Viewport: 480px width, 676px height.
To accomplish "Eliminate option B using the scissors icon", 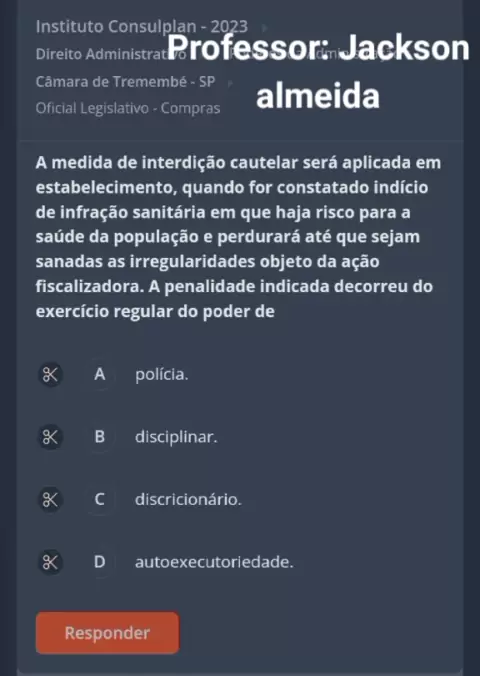I will click(x=50, y=437).
